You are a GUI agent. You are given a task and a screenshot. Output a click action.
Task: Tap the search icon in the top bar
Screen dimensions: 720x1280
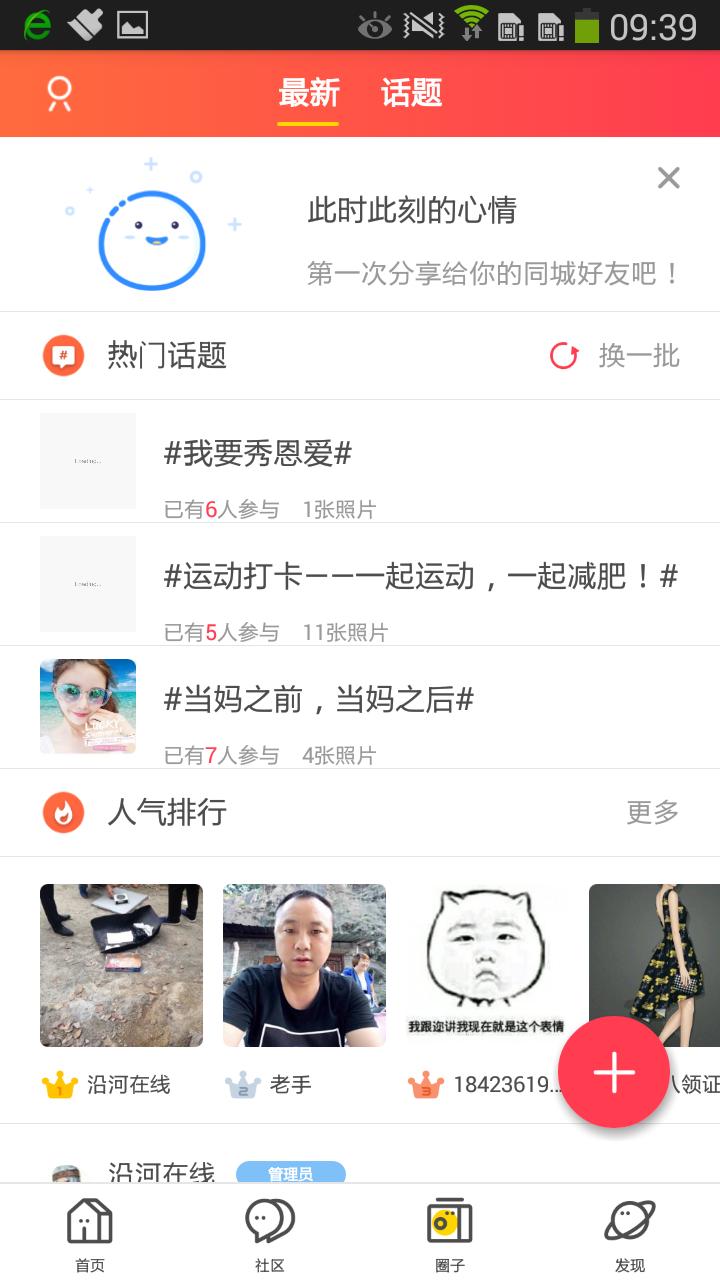57,93
